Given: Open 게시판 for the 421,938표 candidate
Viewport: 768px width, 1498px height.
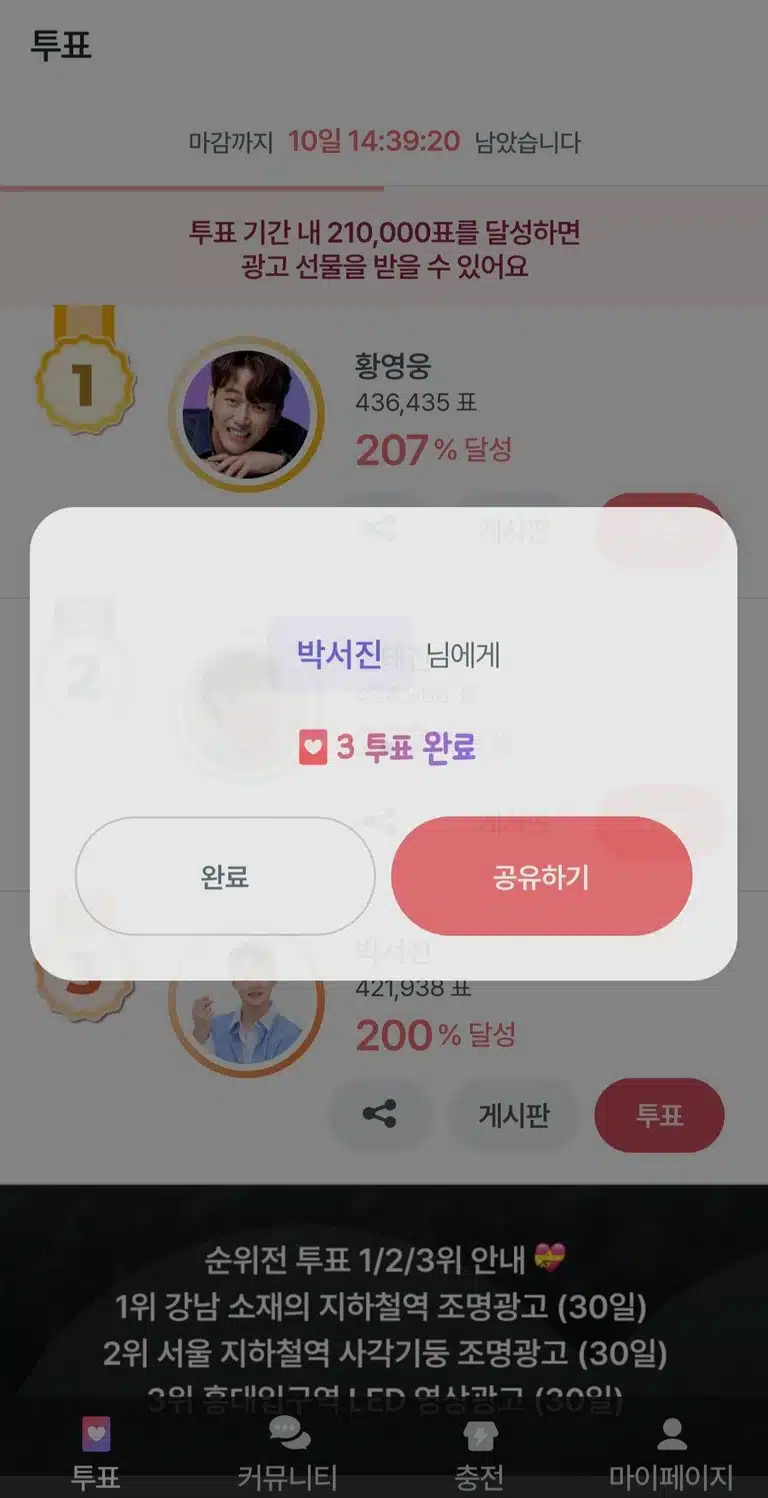Looking at the screenshot, I should [513, 1115].
